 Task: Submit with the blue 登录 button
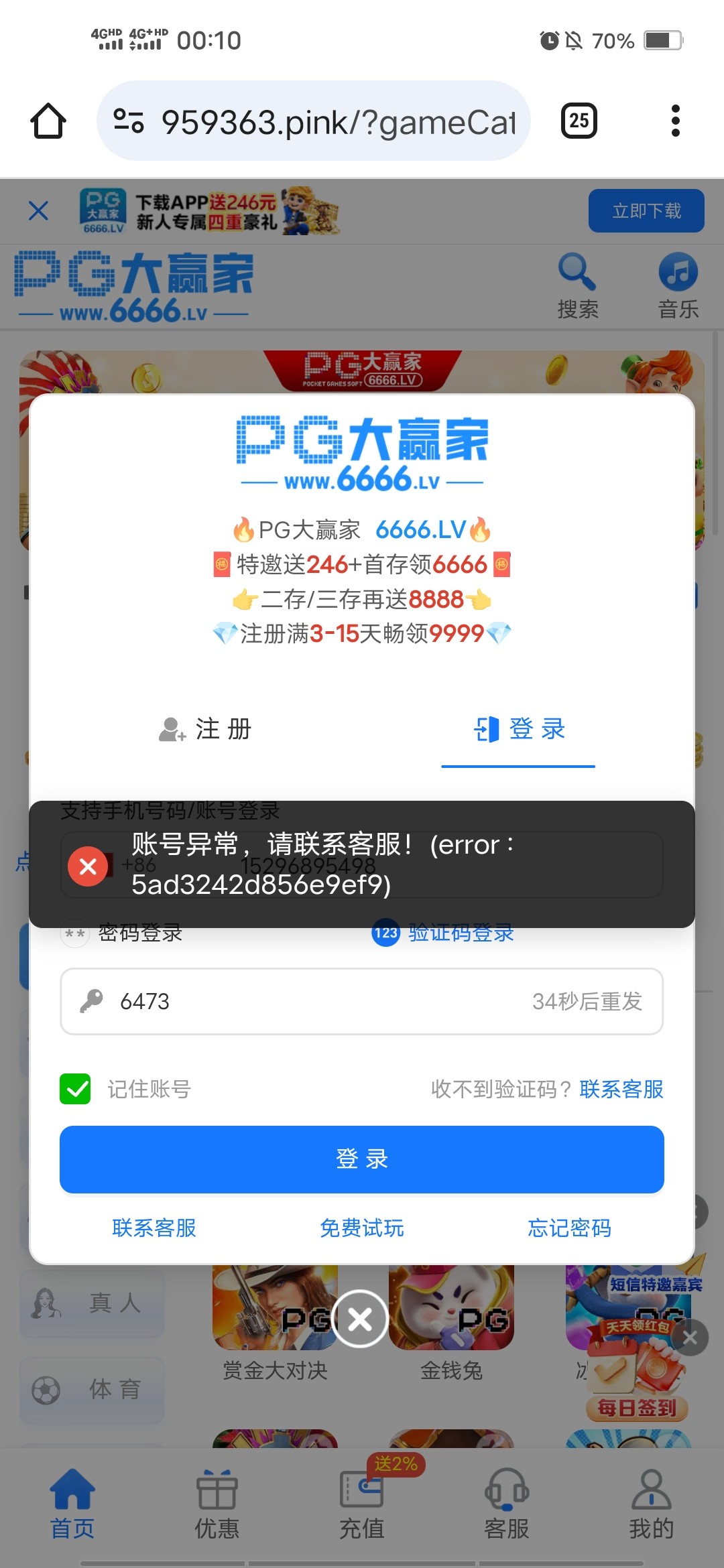(x=362, y=1159)
